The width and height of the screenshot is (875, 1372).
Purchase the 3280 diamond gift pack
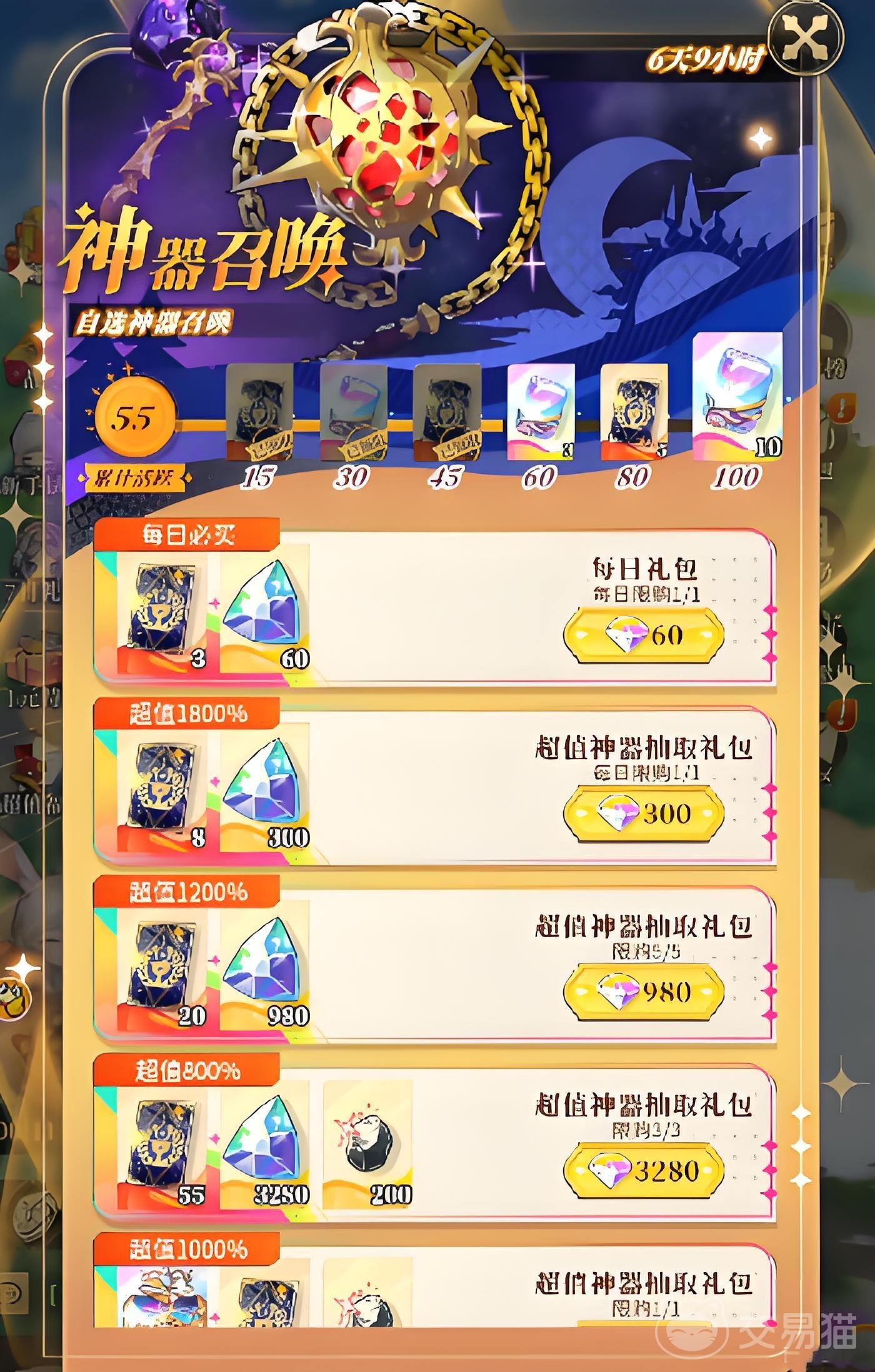point(644,1171)
